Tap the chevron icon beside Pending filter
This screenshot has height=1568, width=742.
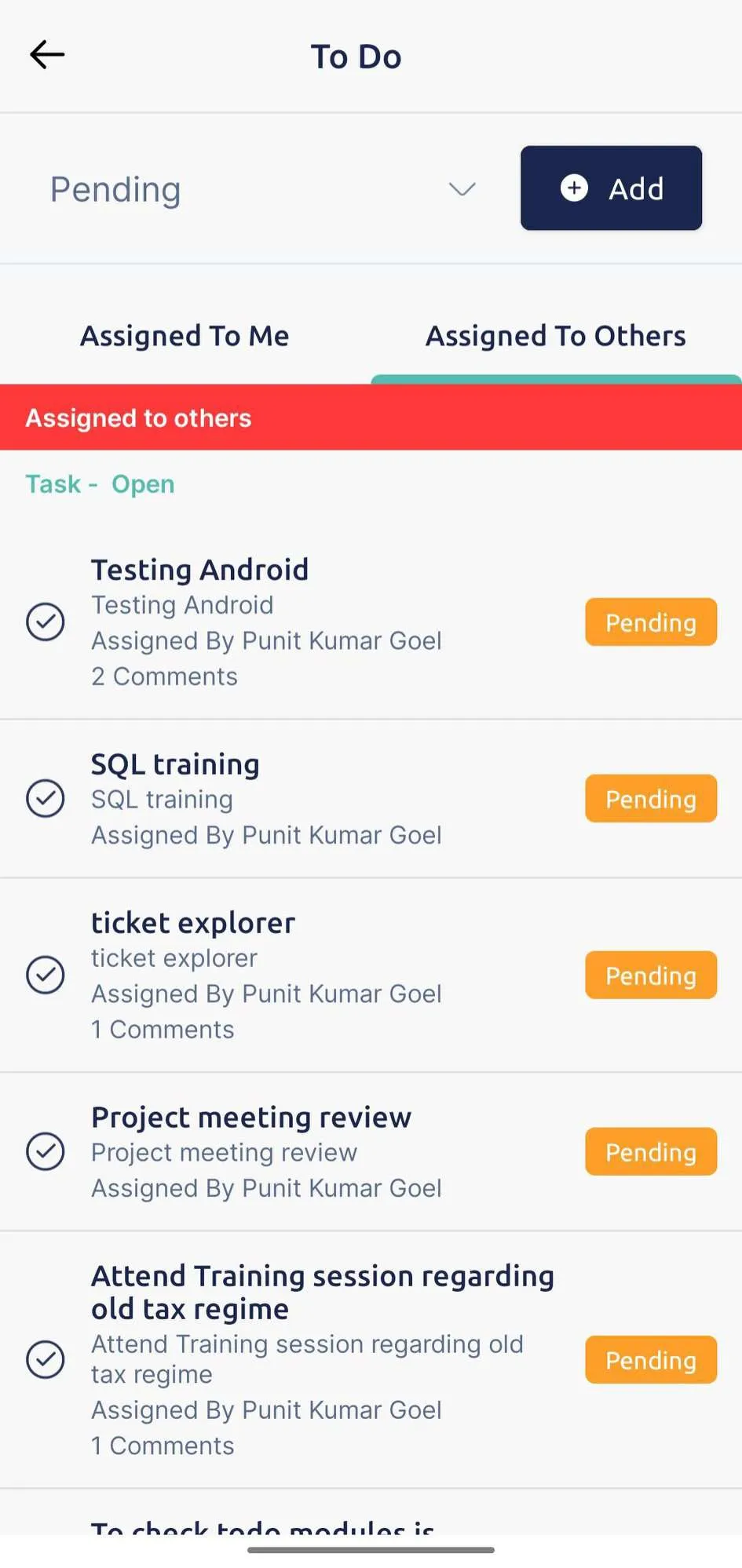[x=462, y=189]
